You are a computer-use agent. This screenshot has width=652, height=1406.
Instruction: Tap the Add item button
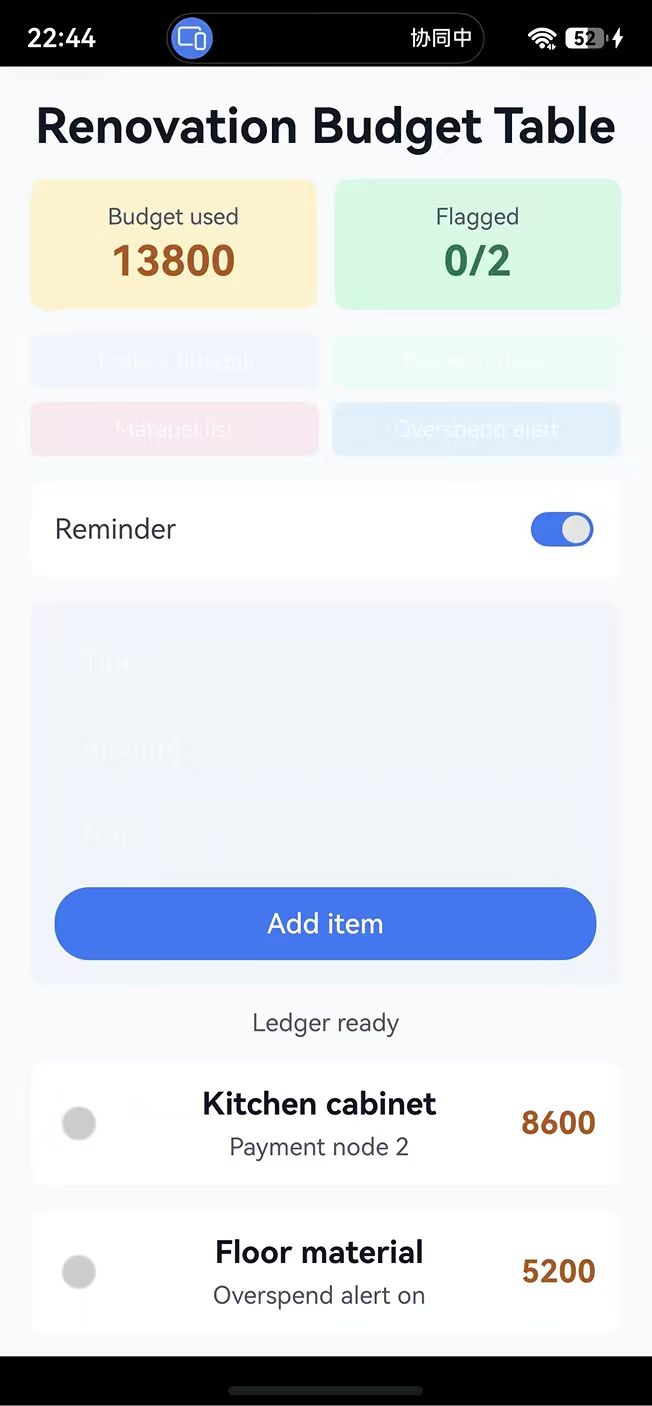tap(325, 923)
